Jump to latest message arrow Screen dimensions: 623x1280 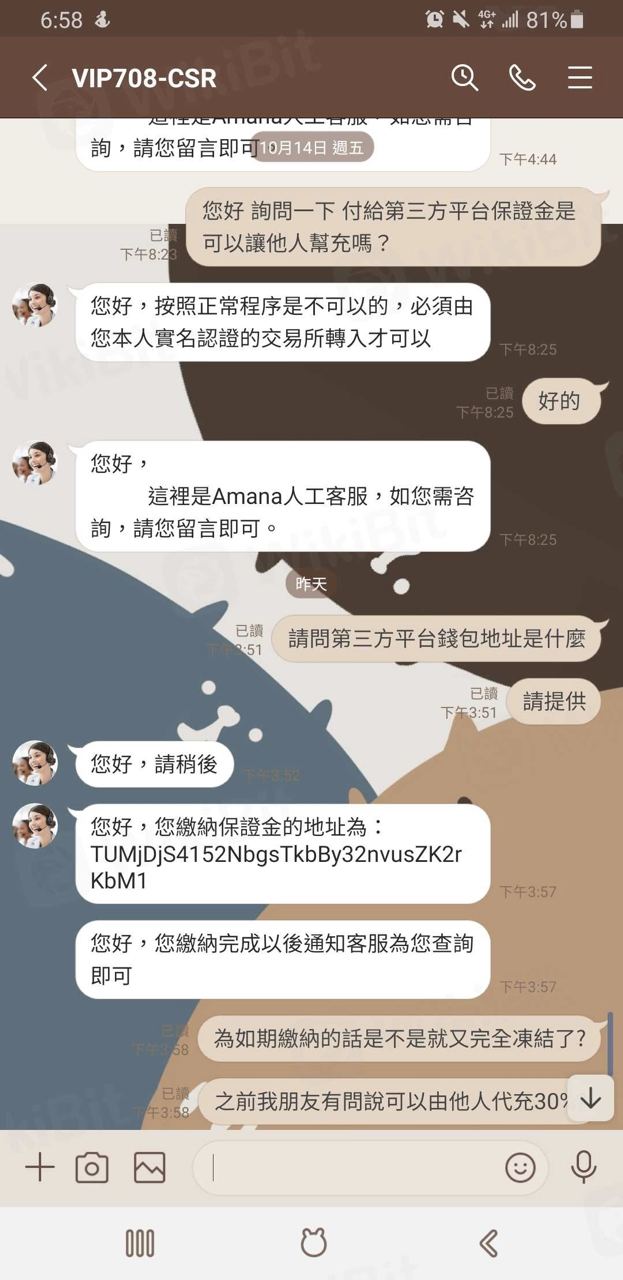(x=590, y=1098)
